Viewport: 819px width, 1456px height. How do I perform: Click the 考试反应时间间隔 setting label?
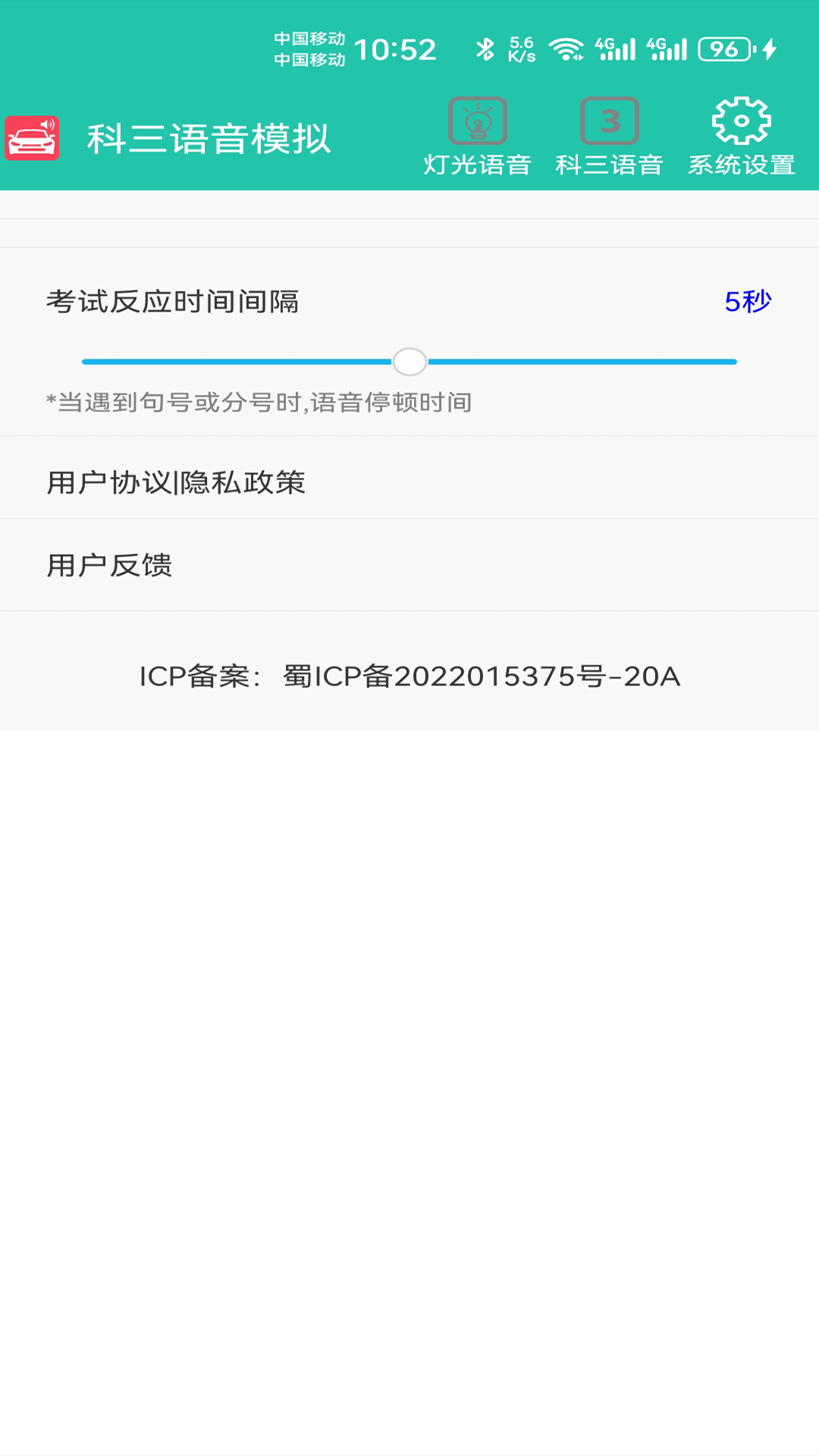[174, 301]
